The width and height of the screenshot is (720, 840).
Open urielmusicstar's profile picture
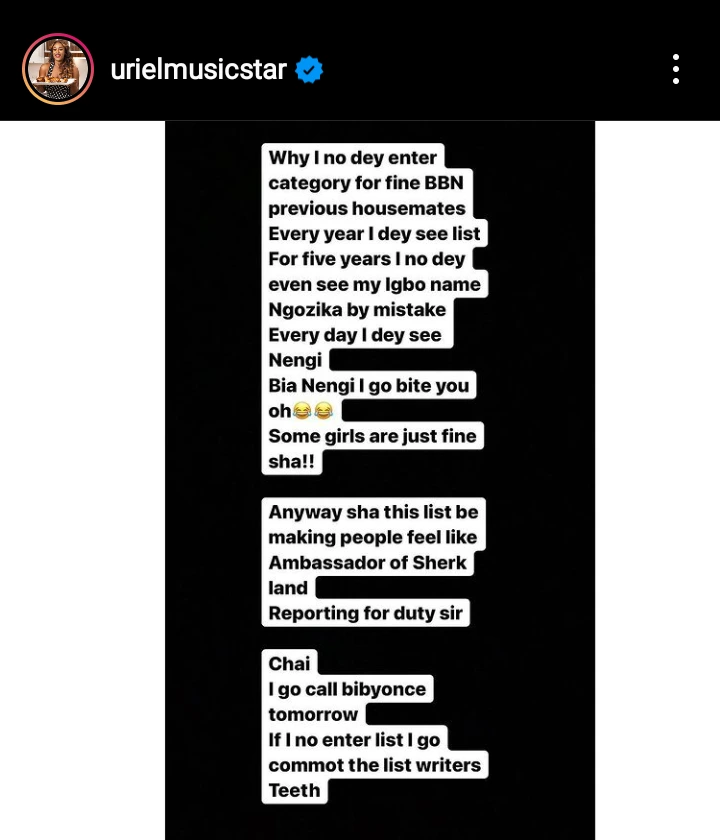[58, 69]
